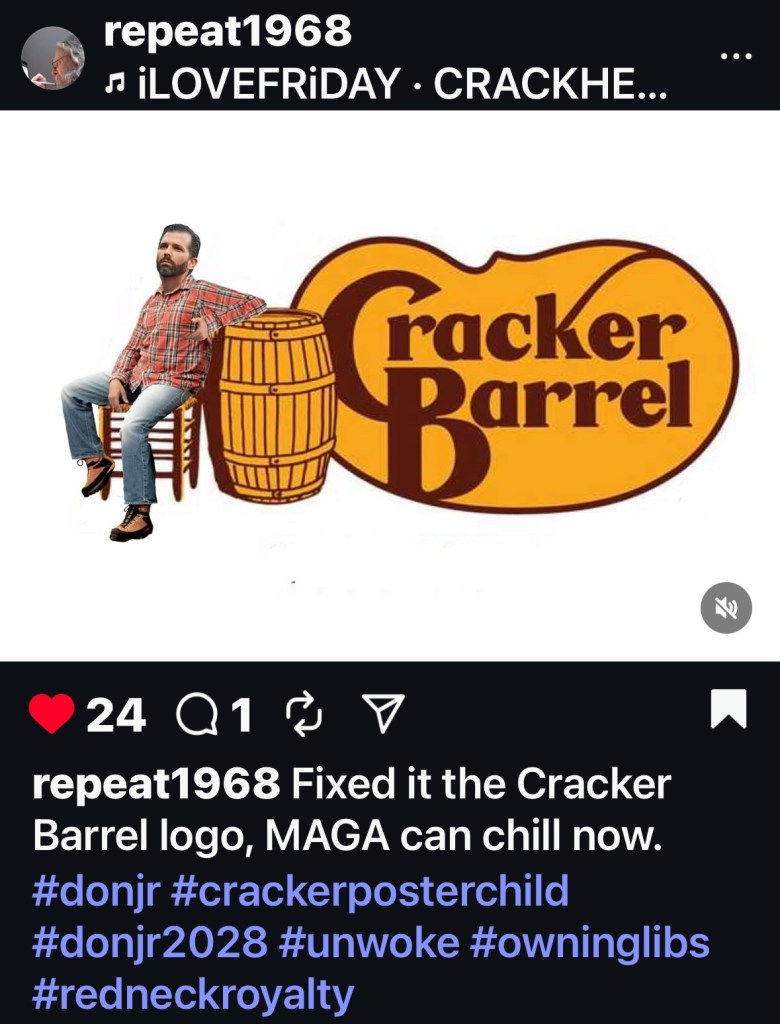Open the iLOVEFRiDAY audio track

[x=385, y=85]
